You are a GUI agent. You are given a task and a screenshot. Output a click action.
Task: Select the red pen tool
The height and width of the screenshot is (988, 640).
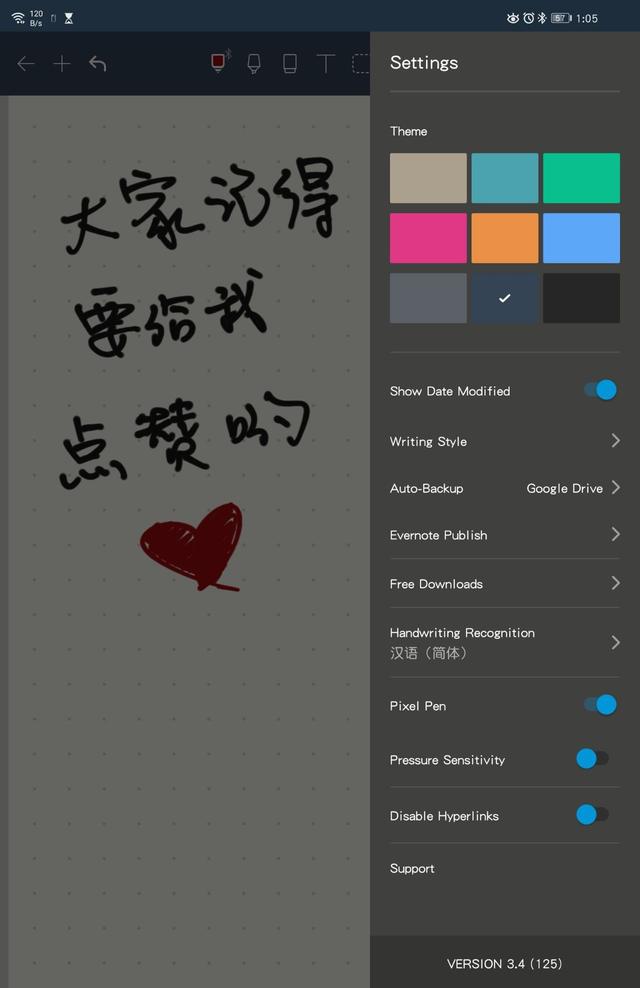(218, 63)
